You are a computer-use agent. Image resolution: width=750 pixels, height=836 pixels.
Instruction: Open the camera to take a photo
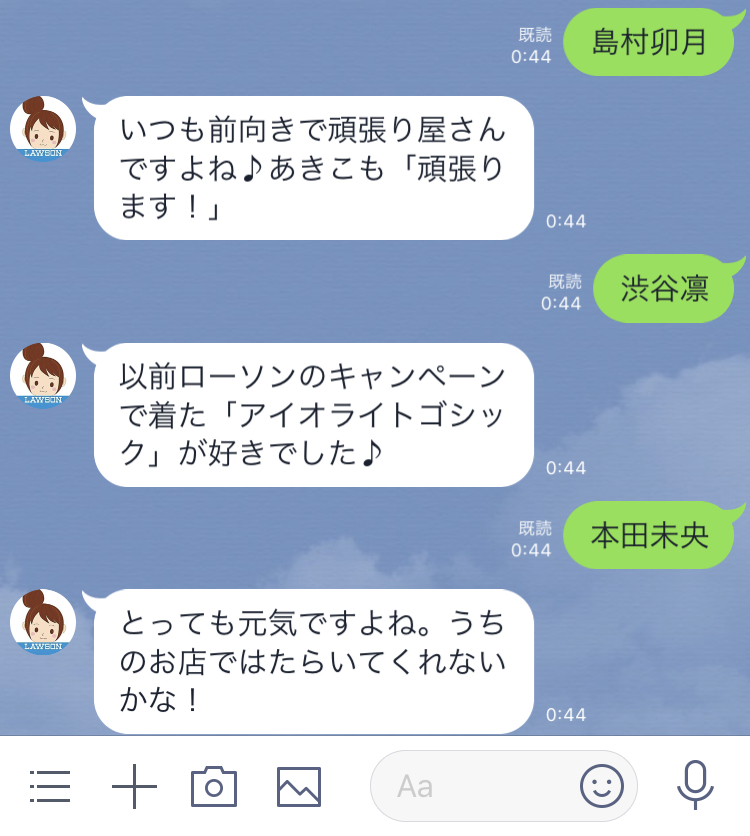click(213, 787)
